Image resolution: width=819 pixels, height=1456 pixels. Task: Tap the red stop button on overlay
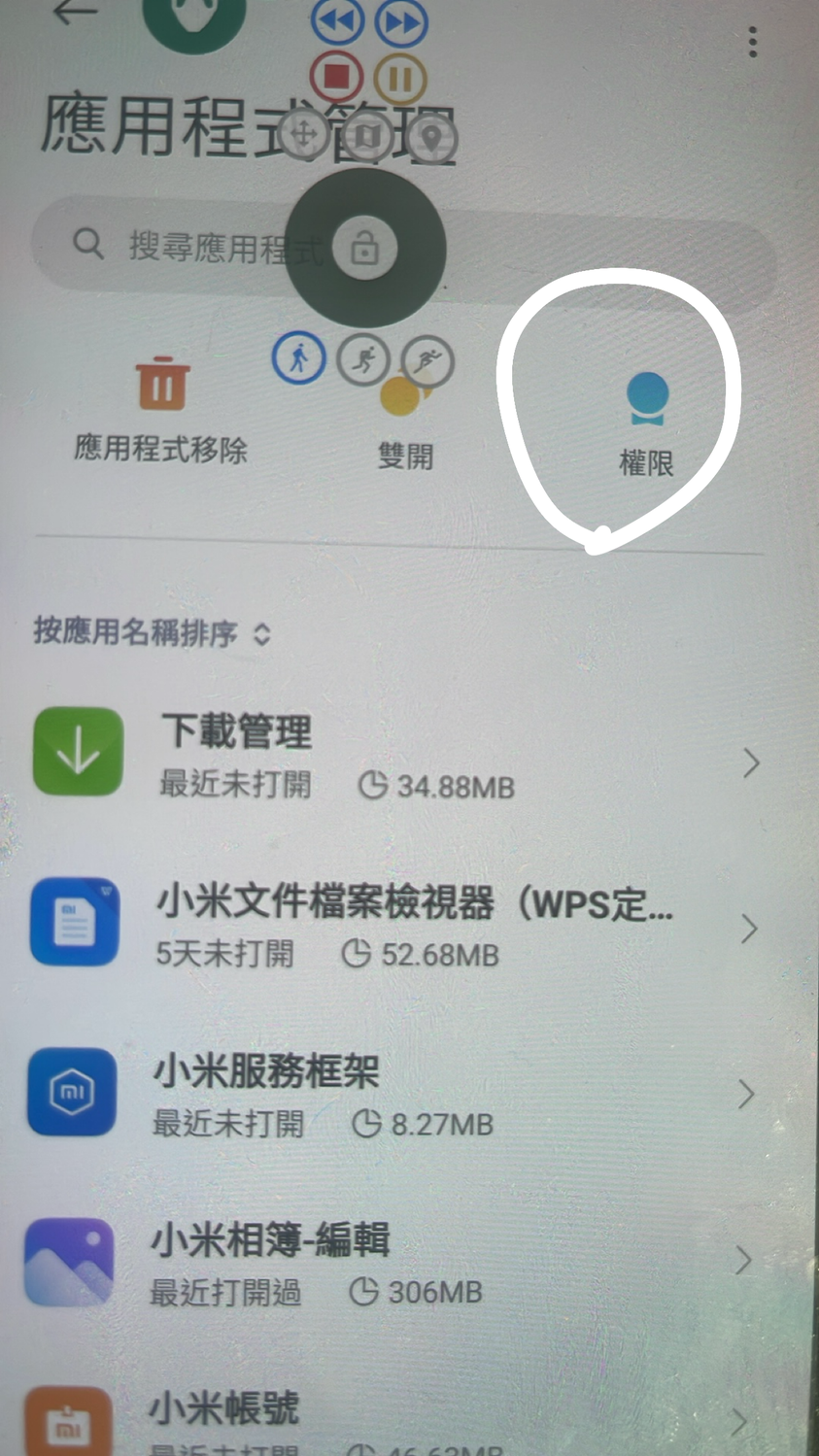(336, 76)
